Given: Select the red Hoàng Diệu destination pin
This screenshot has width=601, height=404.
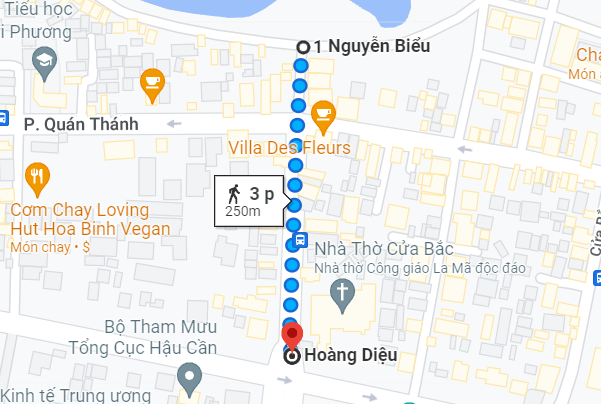Looking at the screenshot, I should (292, 337).
